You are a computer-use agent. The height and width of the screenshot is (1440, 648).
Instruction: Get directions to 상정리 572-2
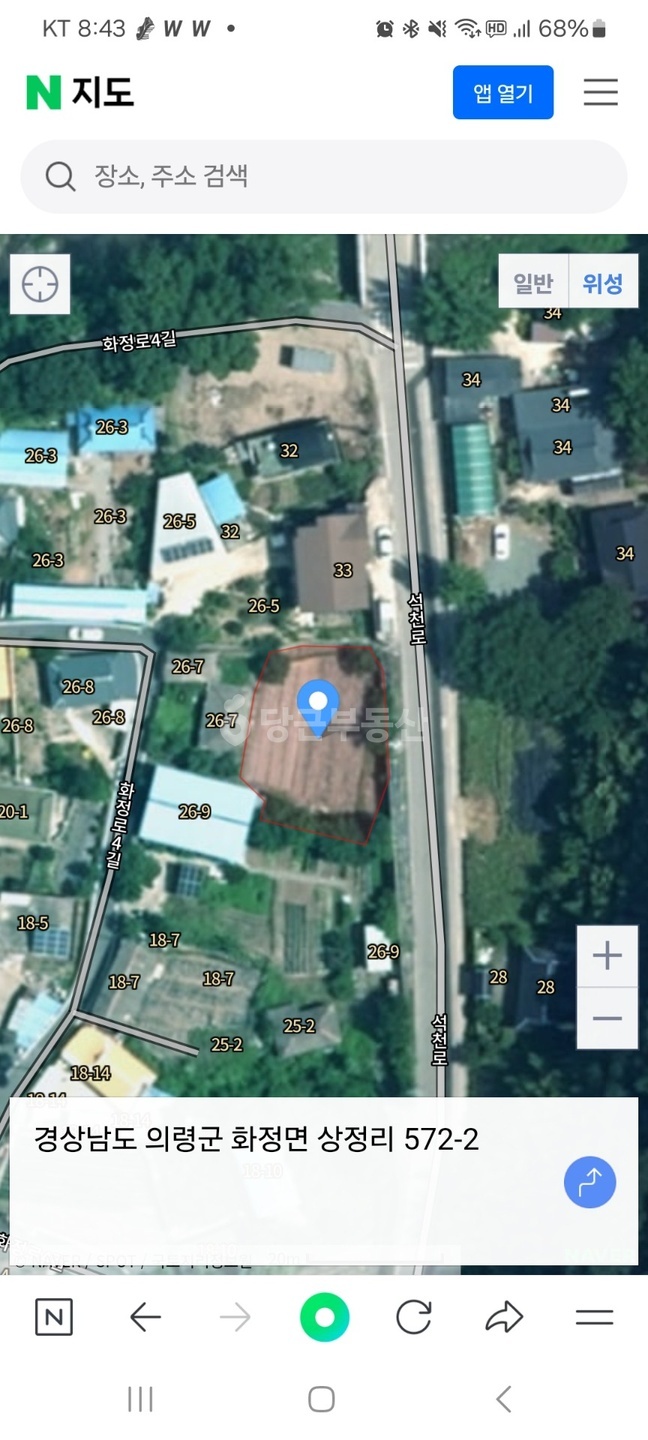590,1182
